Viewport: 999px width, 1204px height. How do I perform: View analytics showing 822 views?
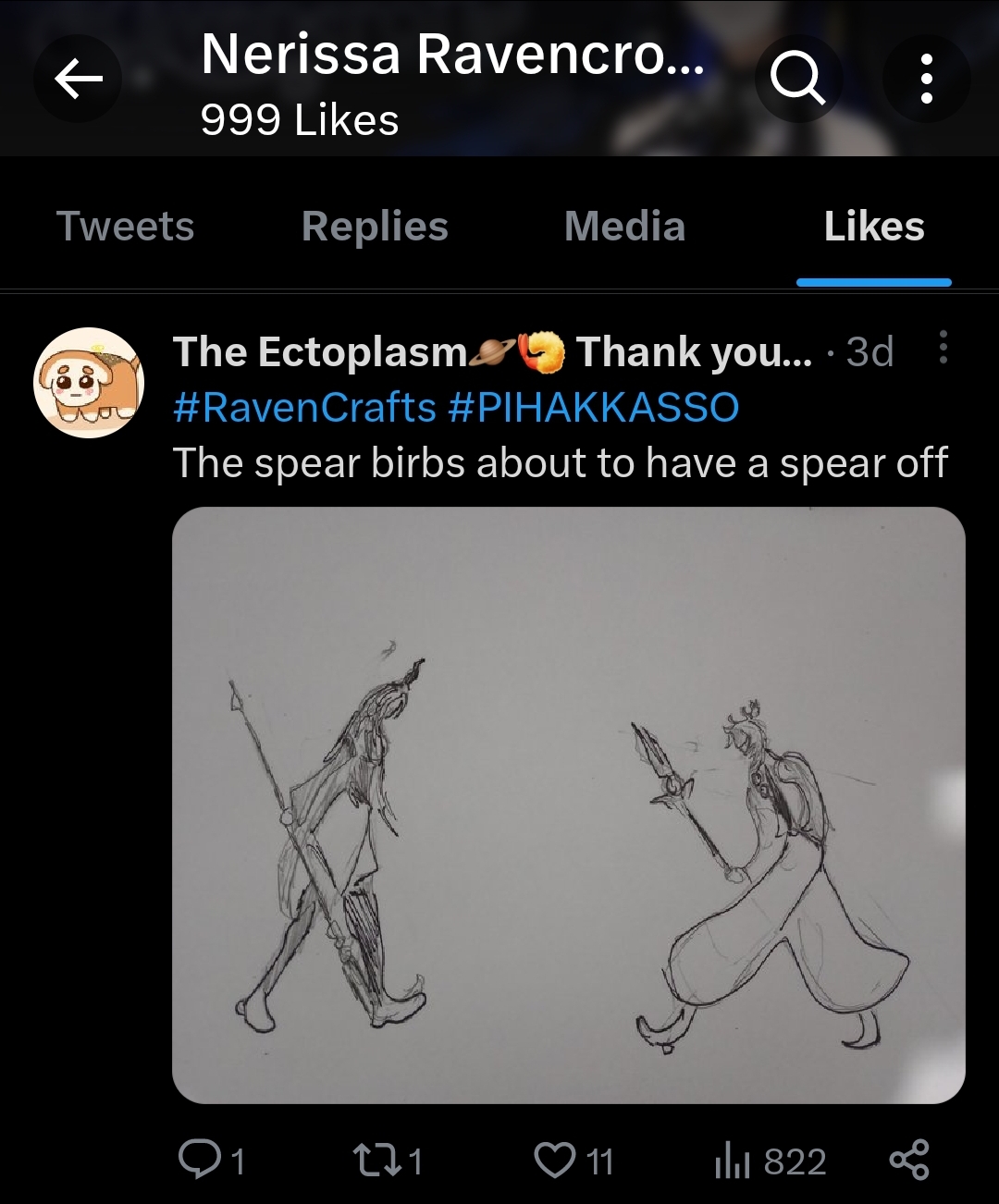[x=770, y=1161]
